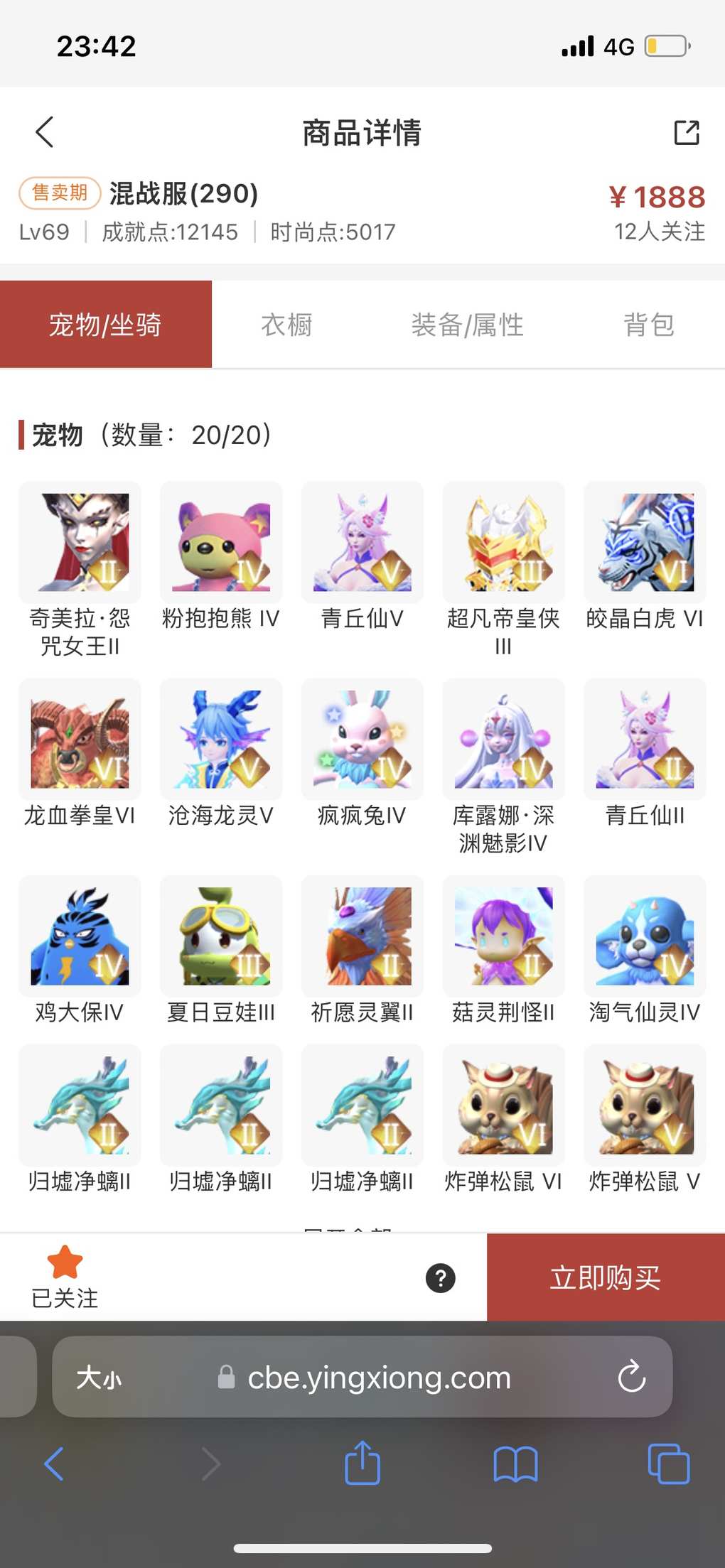Open the 粉抱抱熊 IV pet tile
Viewport: 725px width, 1568px height.
221,543
